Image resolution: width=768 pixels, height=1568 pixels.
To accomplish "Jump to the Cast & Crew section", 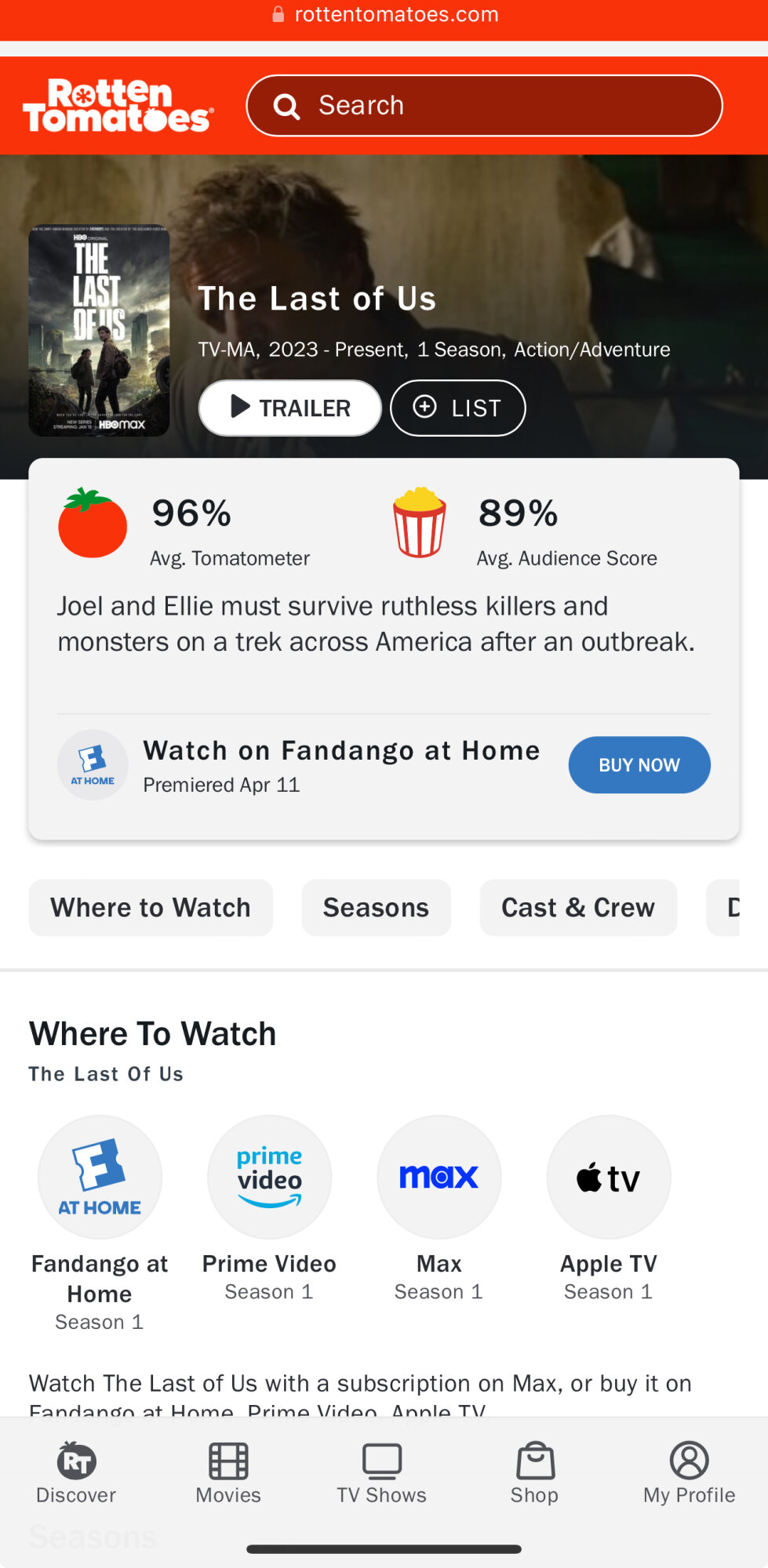I will pos(577,907).
